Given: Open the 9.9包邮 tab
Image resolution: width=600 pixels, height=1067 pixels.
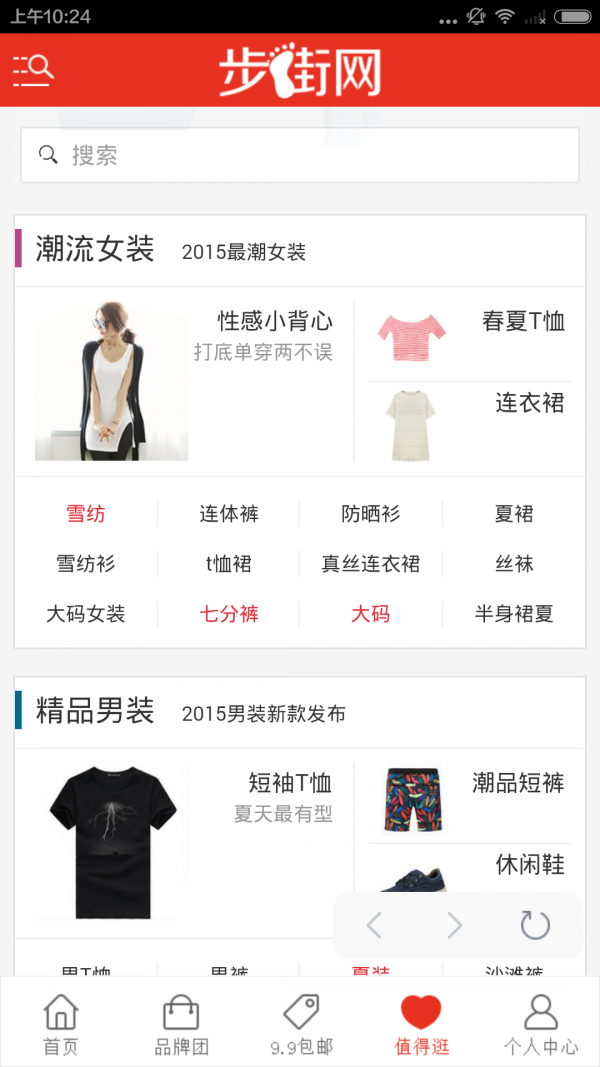Looking at the screenshot, I should pos(301,1024).
